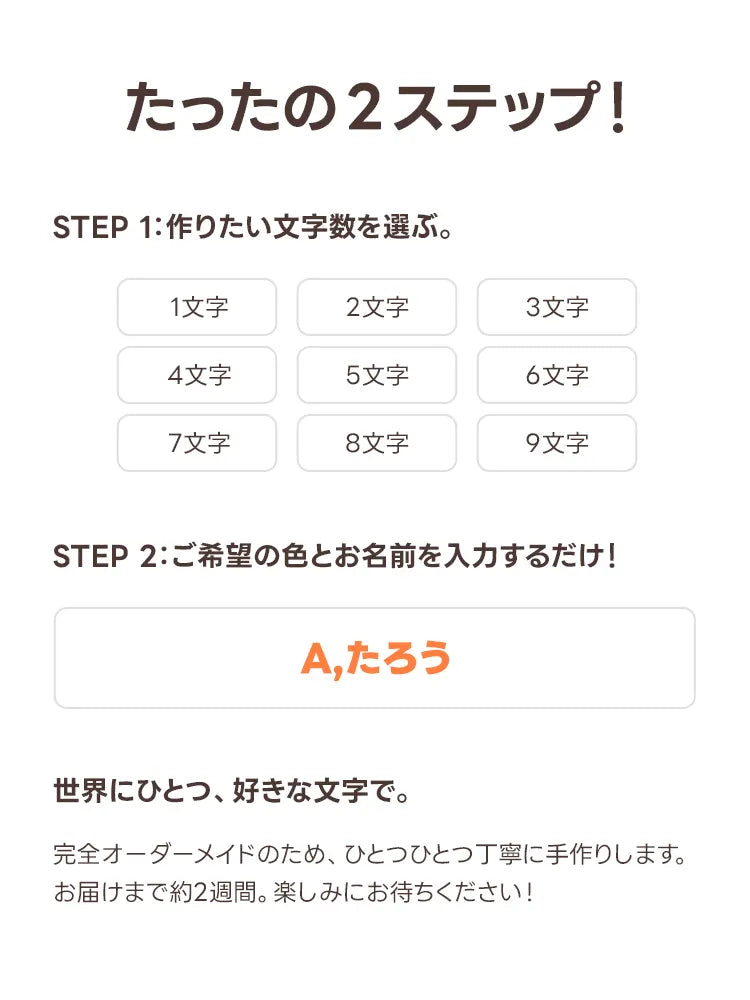Select the first character count choice

pyautogui.click(x=197, y=307)
